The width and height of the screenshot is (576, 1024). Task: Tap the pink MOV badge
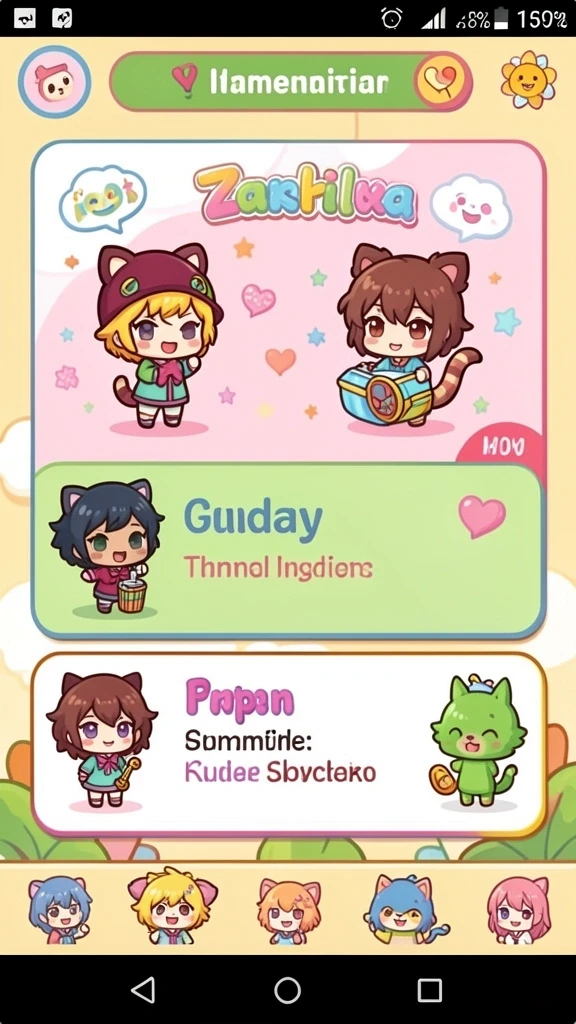pos(503,447)
